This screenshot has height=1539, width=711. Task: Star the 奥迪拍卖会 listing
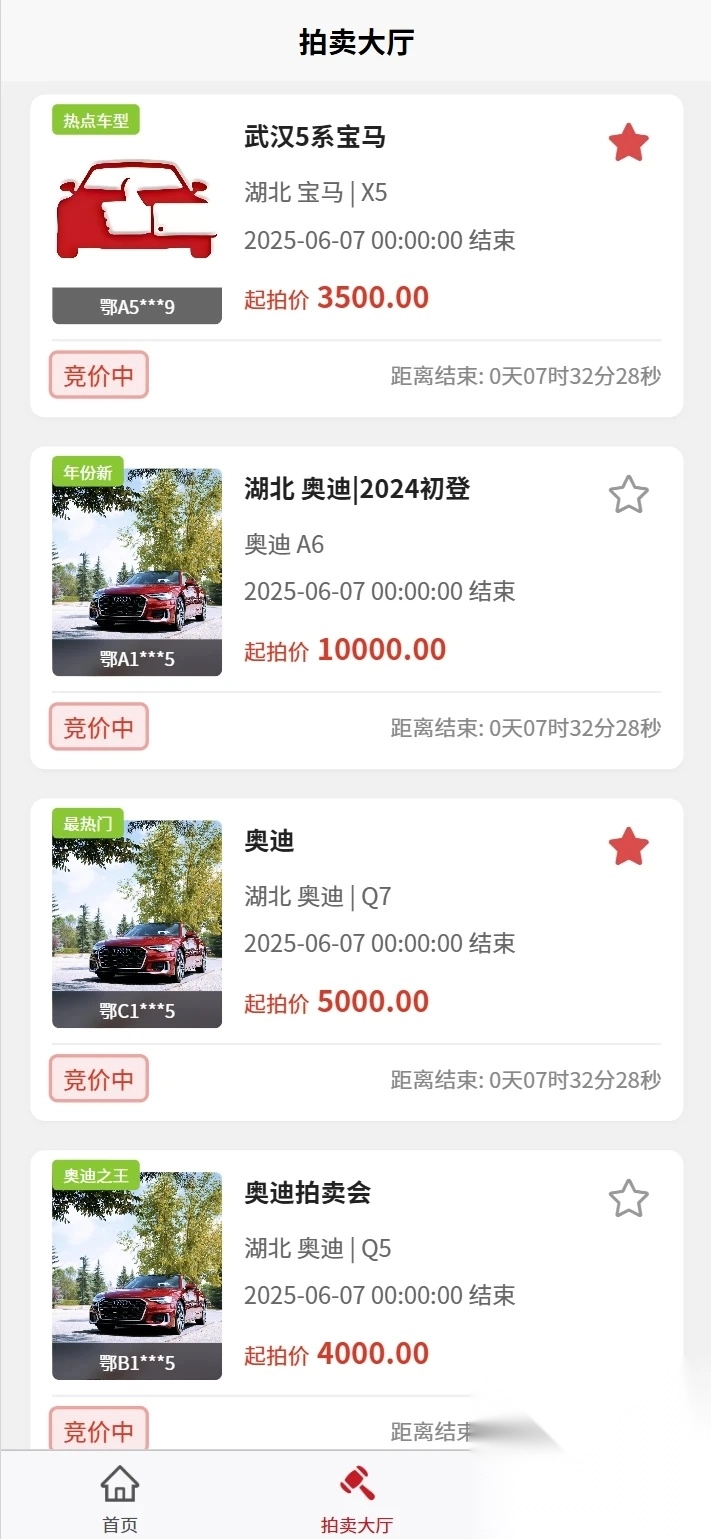(x=628, y=1199)
